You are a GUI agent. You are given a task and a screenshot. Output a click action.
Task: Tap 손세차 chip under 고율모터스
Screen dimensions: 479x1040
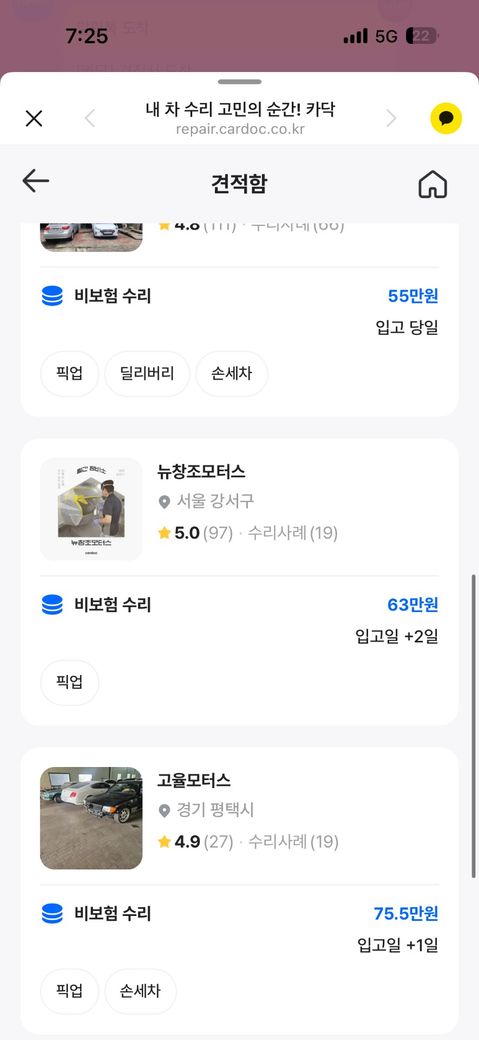tap(141, 992)
